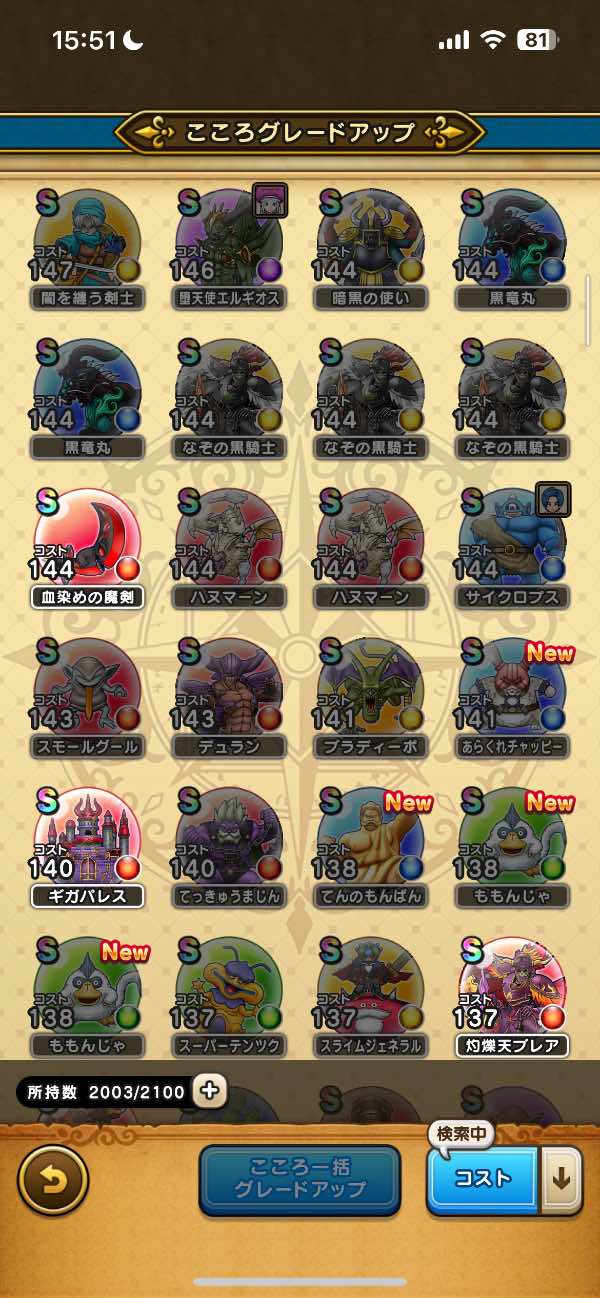Select the 灼爍天ブレア heart
The width and height of the screenshot is (600, 1298).
click(512, 993)
